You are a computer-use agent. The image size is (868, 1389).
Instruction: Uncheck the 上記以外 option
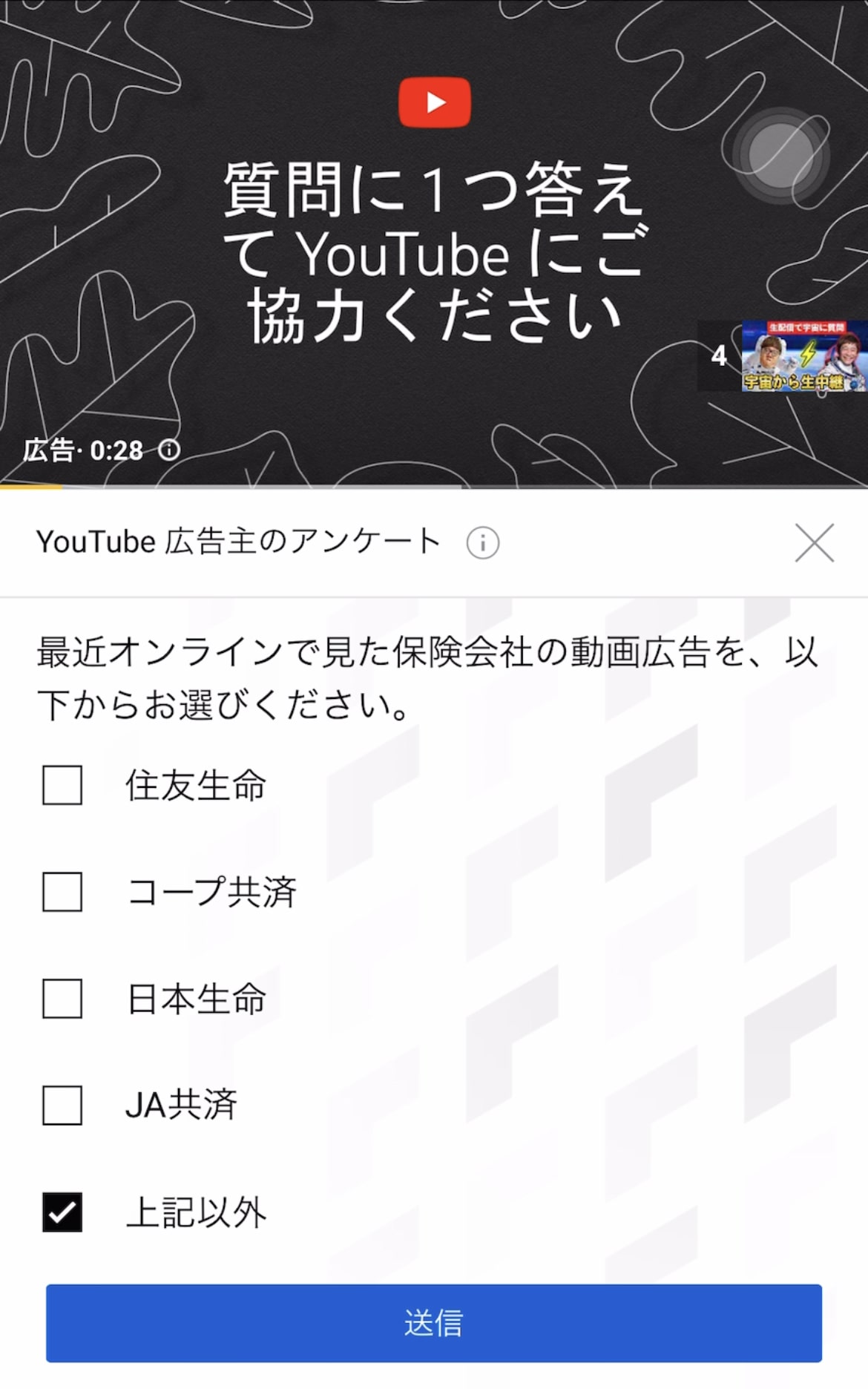(62, 1212)
